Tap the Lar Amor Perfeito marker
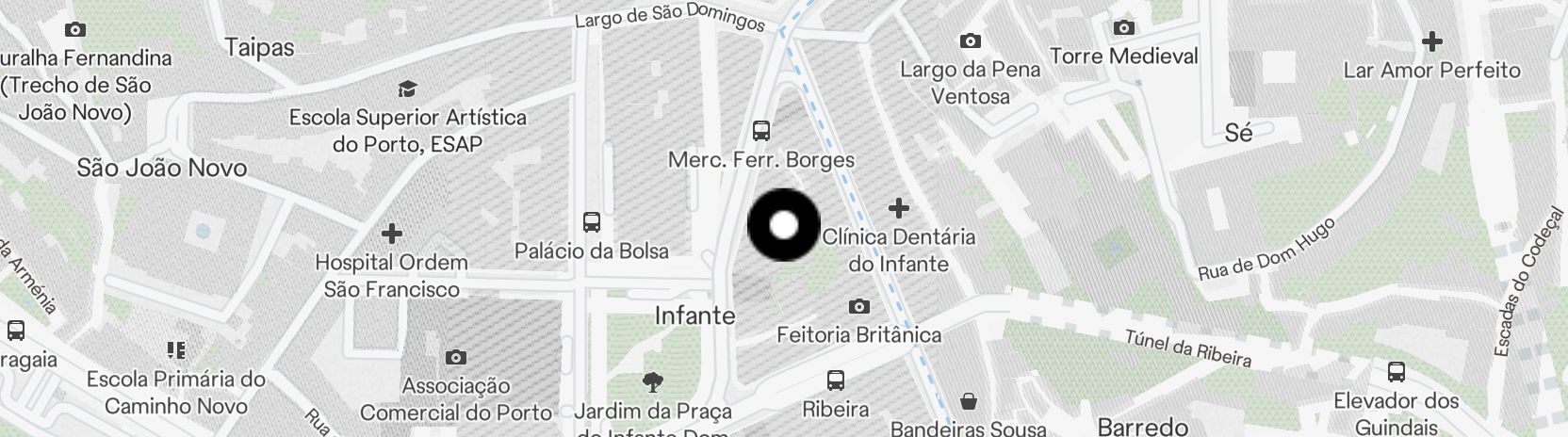The height and width of the screenshot is (437, 1568). [x=1431, y=41]
